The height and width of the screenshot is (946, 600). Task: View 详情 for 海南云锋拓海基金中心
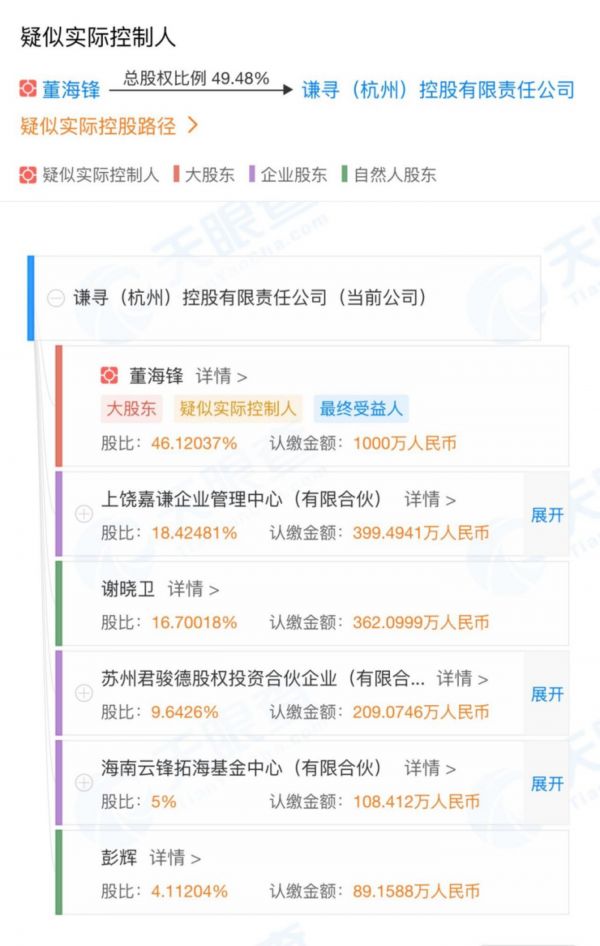430,768
